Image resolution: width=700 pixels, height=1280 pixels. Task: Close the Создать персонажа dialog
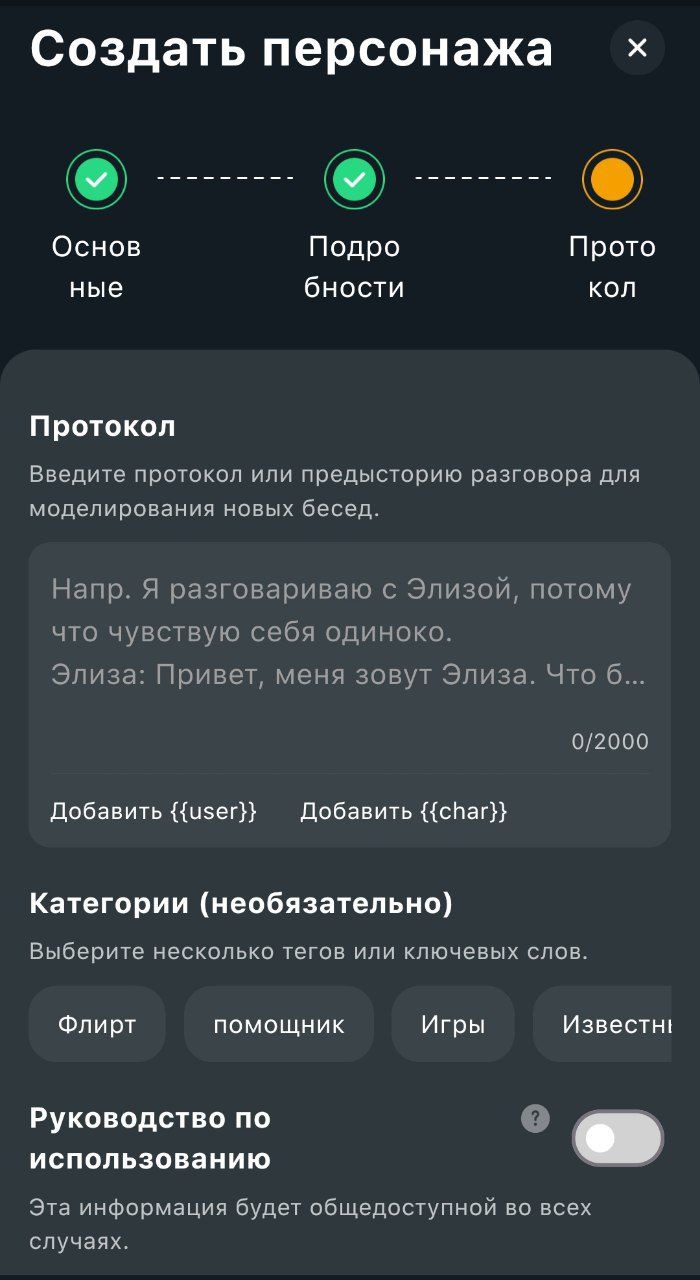(637, 48)
